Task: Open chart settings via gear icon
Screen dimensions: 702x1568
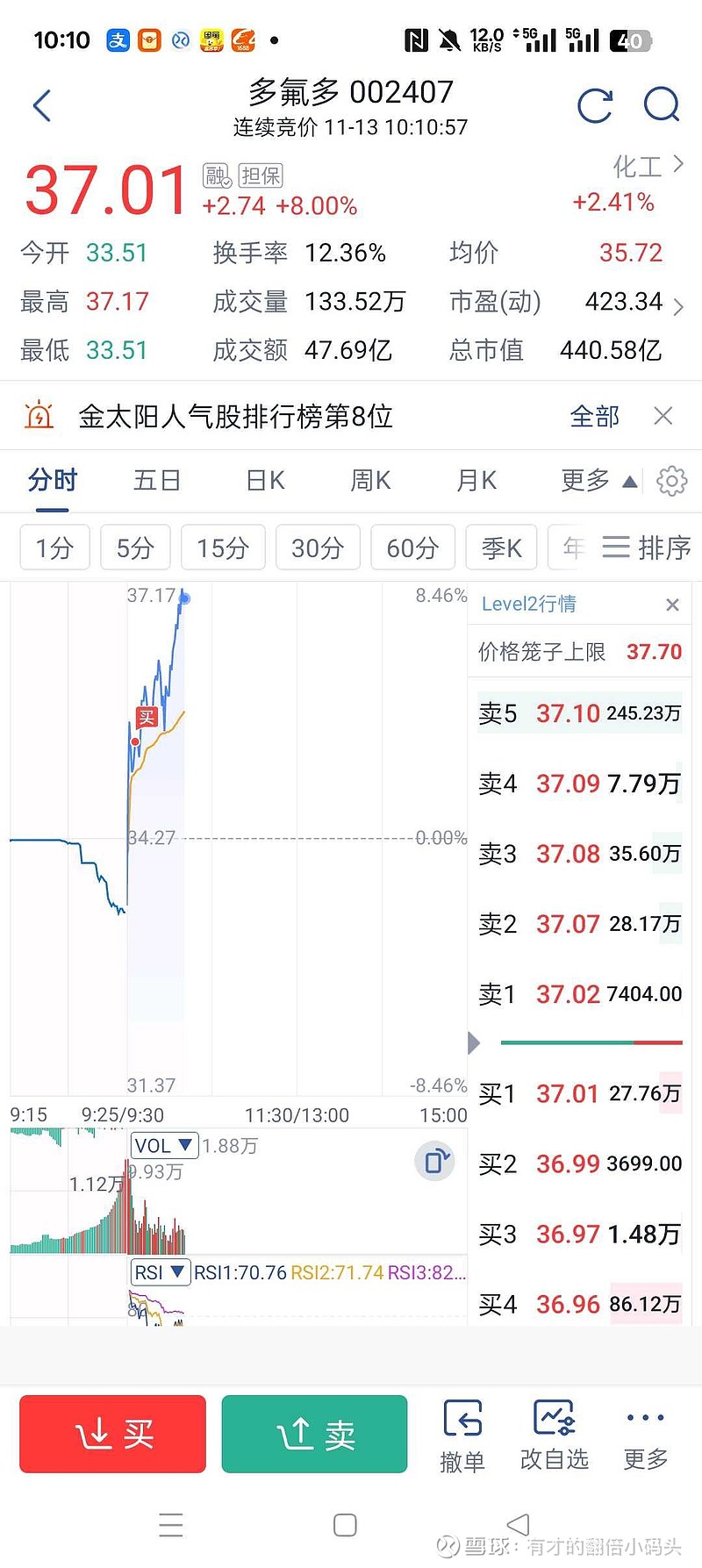Action: pyautogui.click(x=671, y=481)
